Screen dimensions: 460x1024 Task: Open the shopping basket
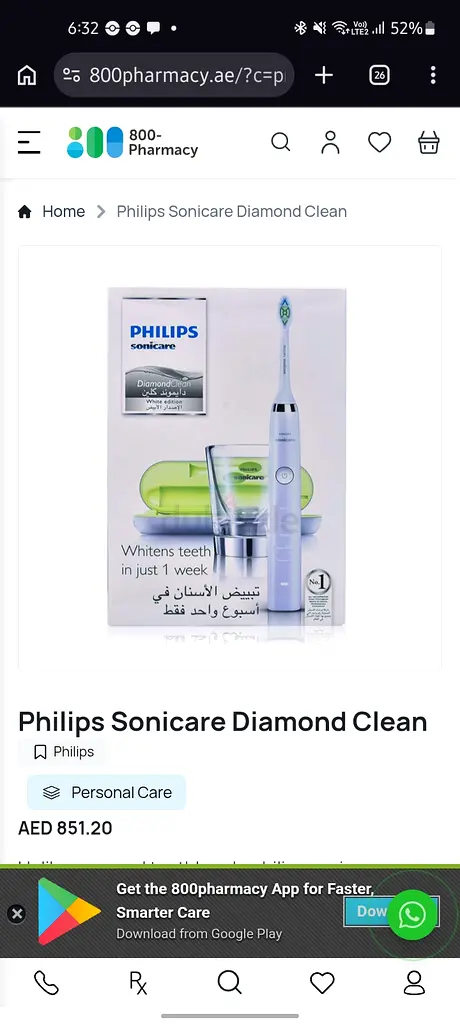[x=429, y=142]
